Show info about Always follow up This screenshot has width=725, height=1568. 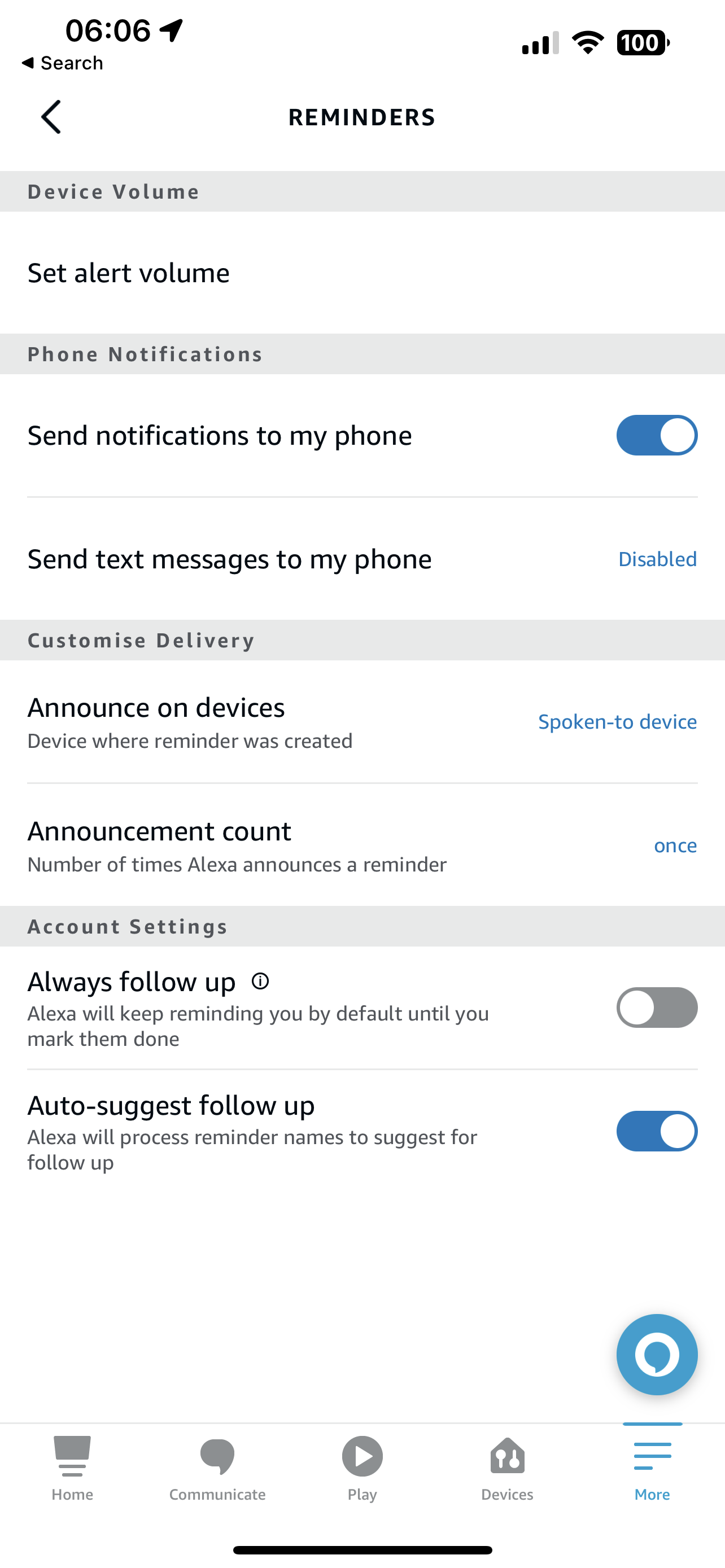click(260, 981)
